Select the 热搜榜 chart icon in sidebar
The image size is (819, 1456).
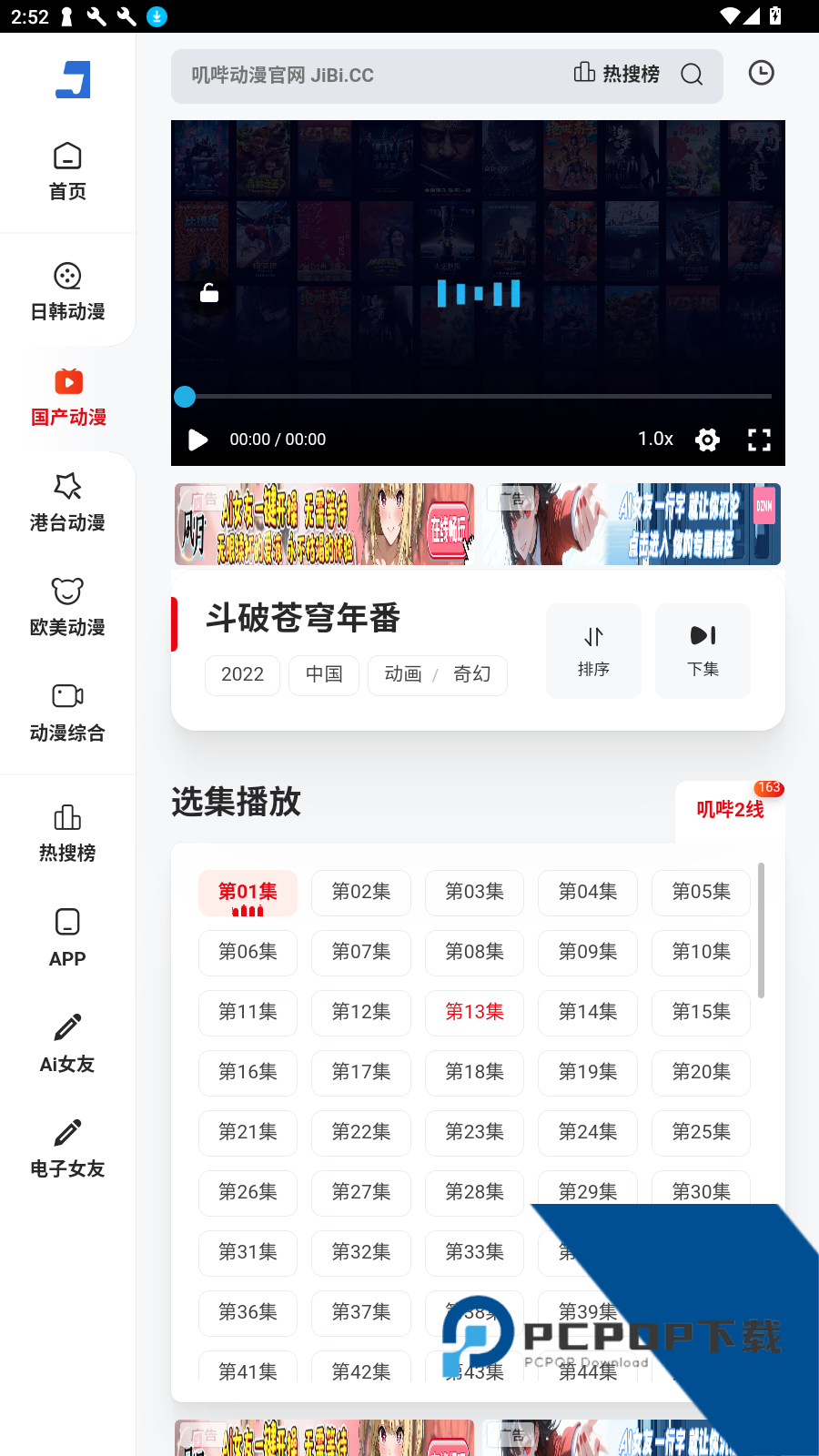[x=67, y=817]
